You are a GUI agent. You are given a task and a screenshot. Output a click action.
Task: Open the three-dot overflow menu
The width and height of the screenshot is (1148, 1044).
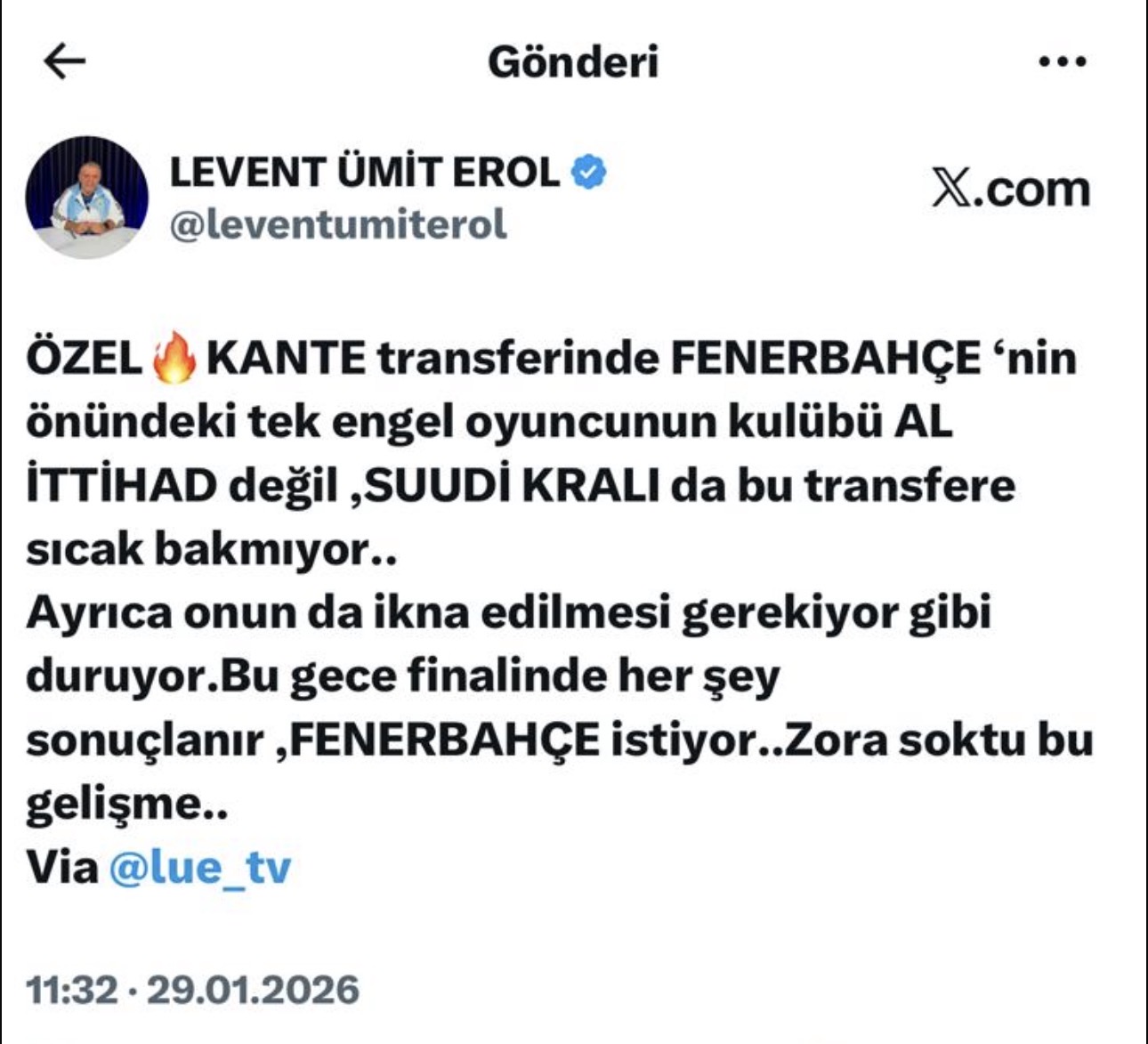pos(1063,62)
